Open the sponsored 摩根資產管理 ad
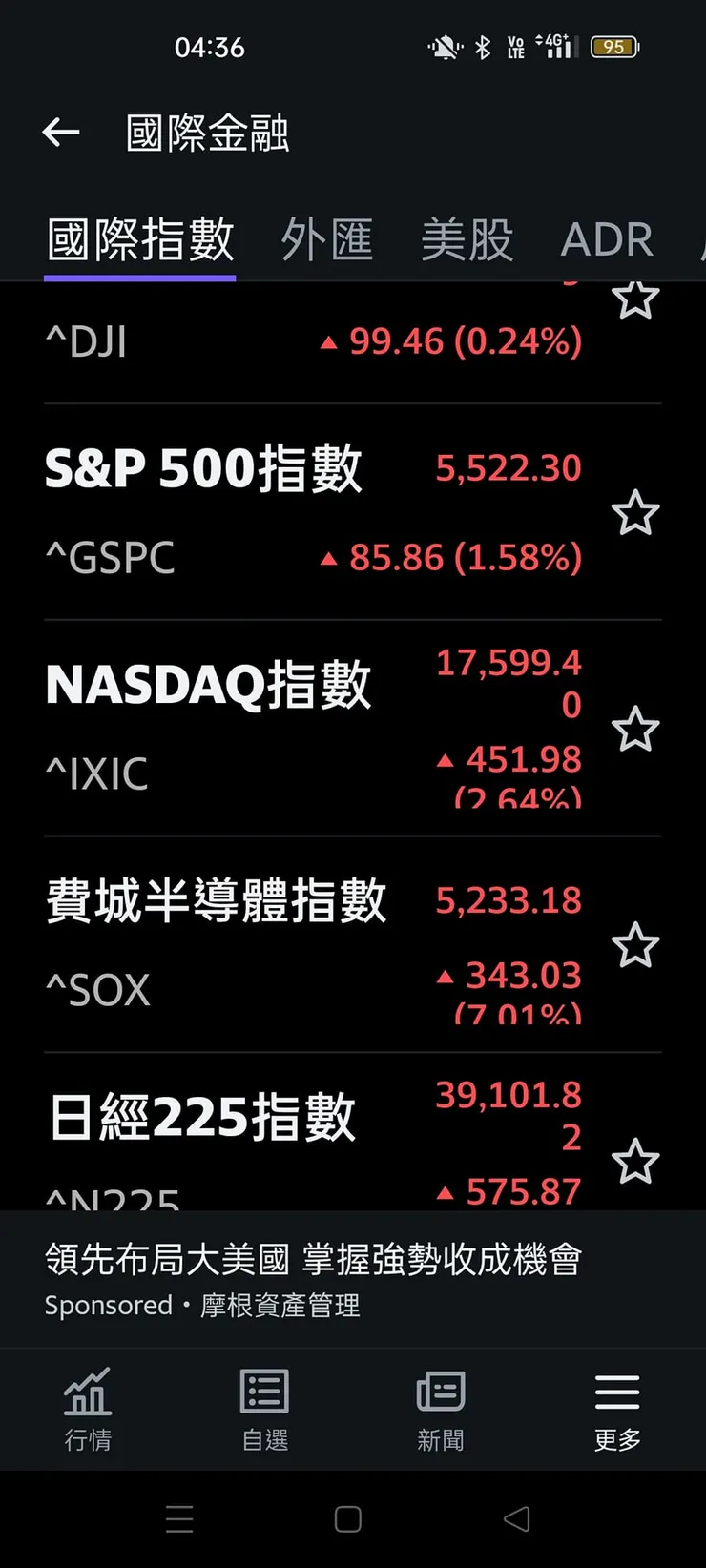Screen dimensions: 706x1568 pos(313,1278)
